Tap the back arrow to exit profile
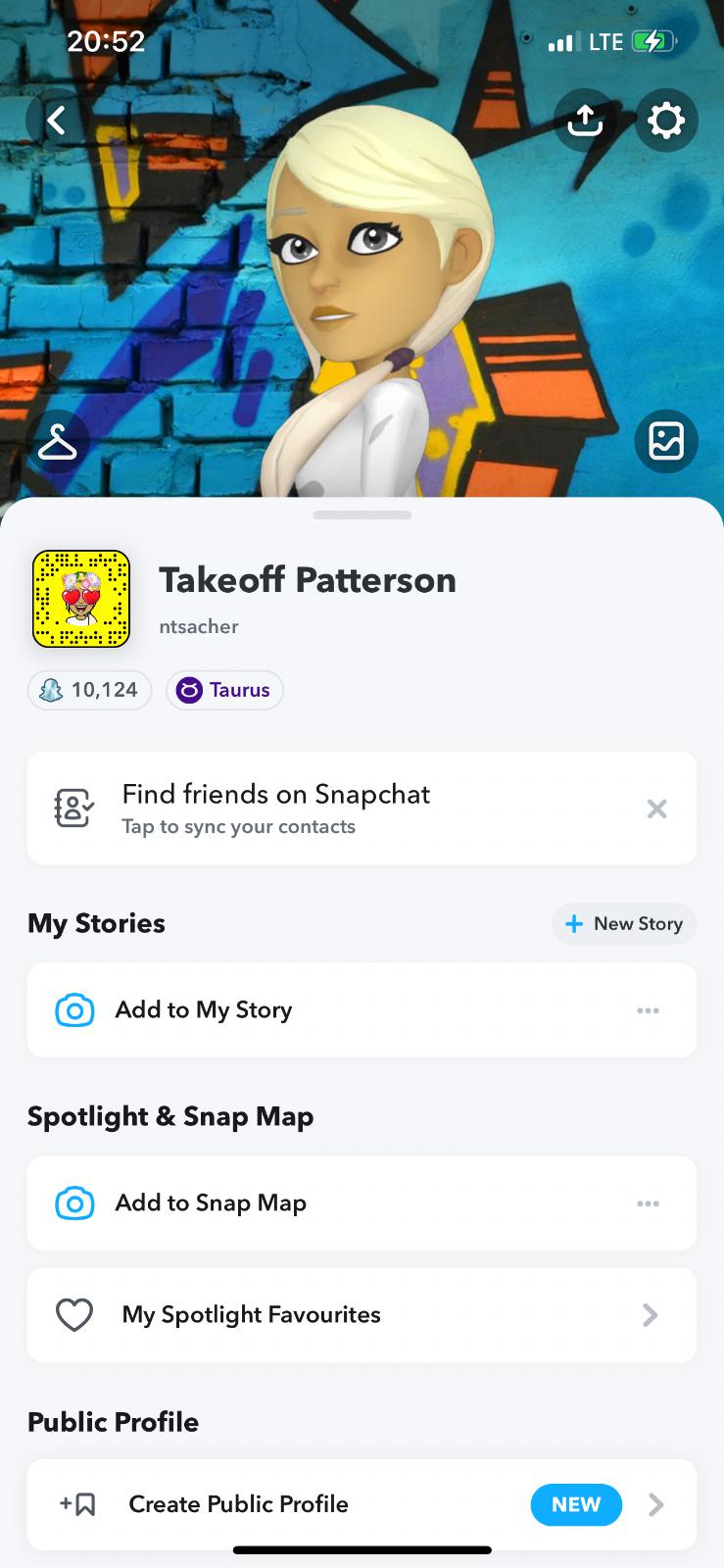The image size is (724, 1568). click(54, 120)
